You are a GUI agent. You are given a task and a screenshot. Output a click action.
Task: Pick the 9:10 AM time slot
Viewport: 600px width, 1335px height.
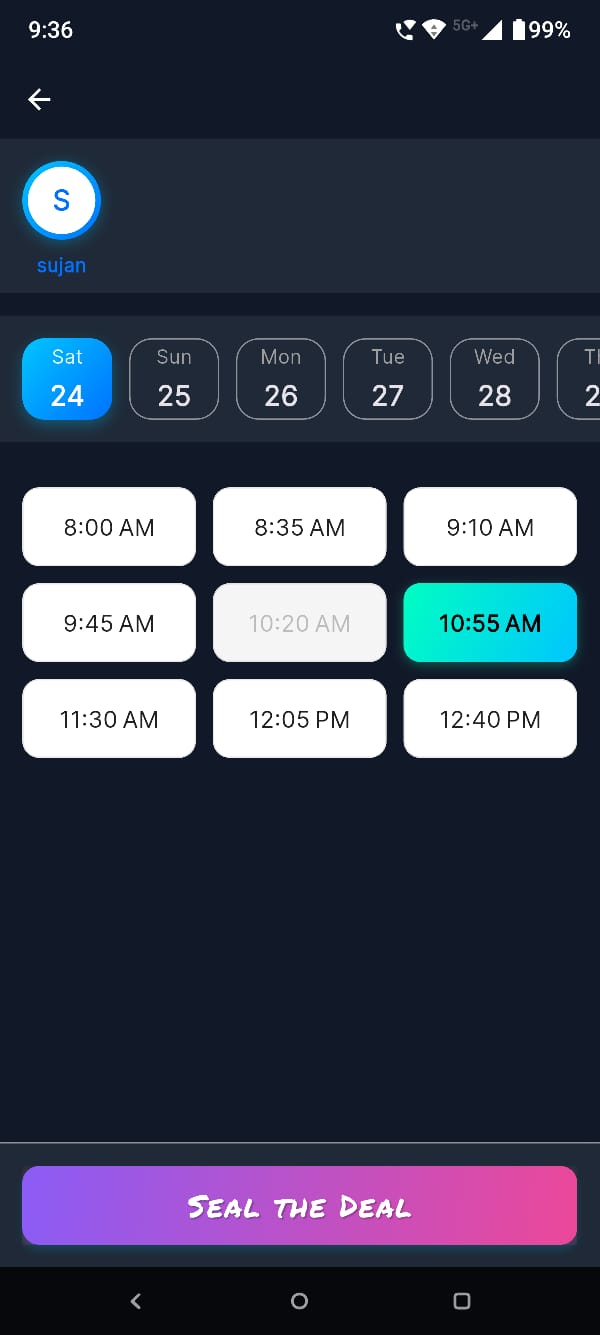[490, 527]
